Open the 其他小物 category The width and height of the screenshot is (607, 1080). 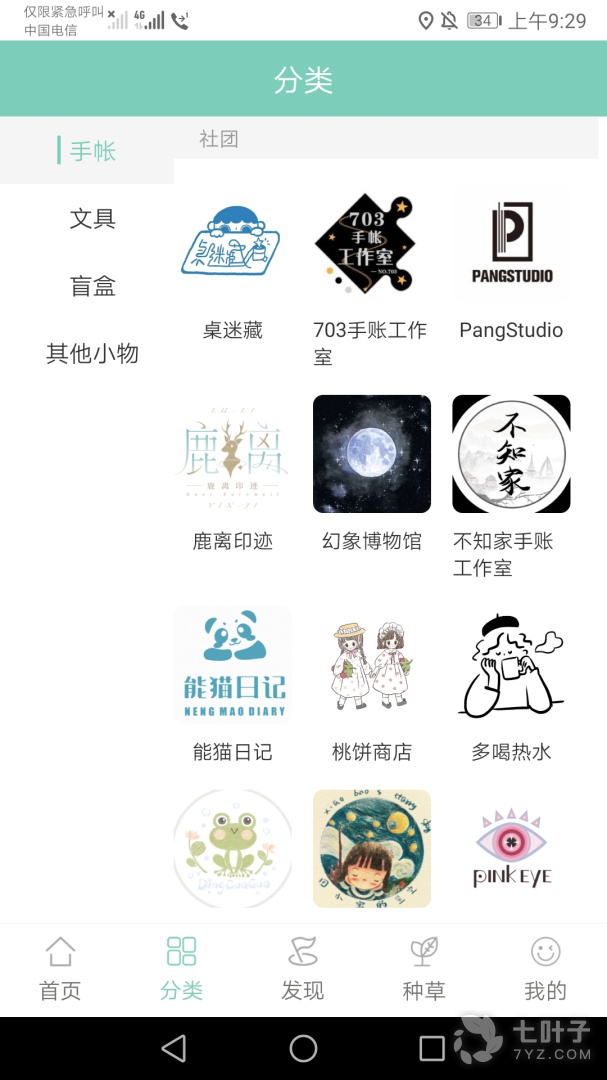pos(92,354)
